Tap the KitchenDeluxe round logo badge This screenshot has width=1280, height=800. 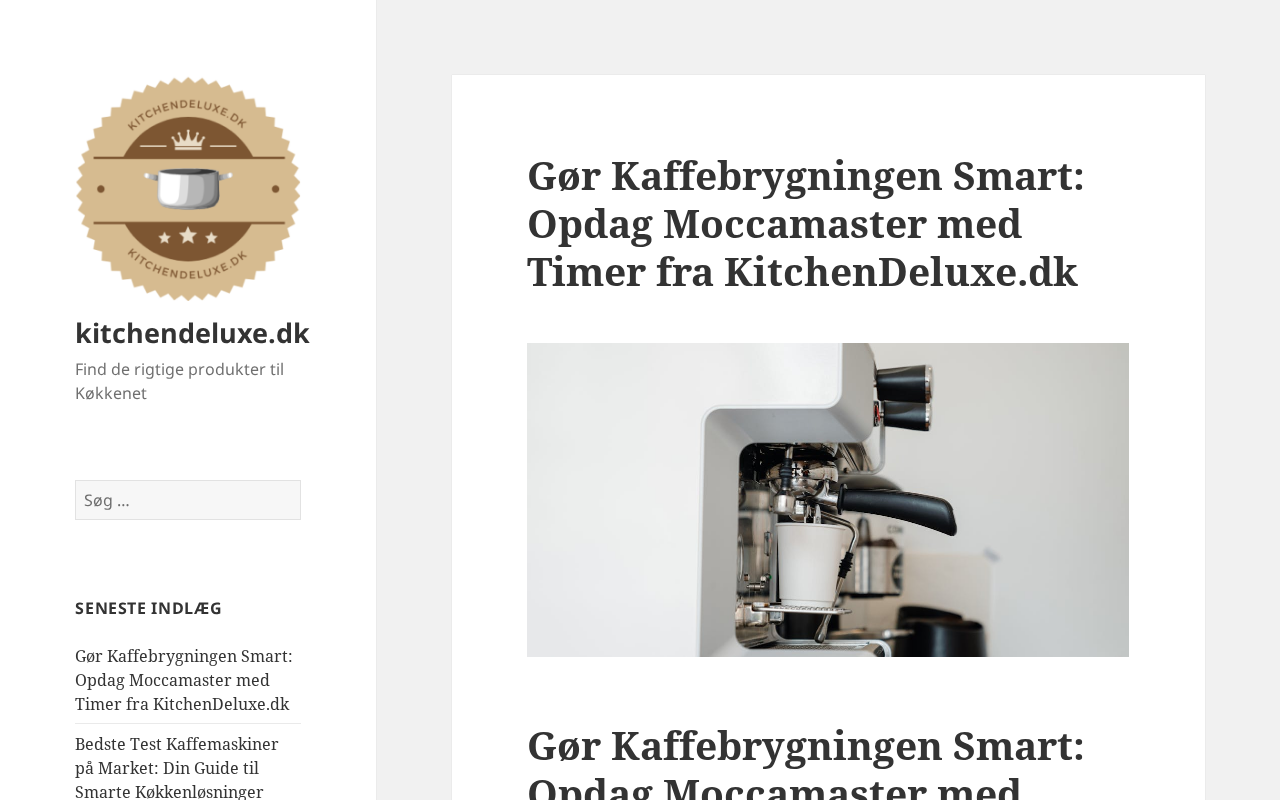(188, 189)
